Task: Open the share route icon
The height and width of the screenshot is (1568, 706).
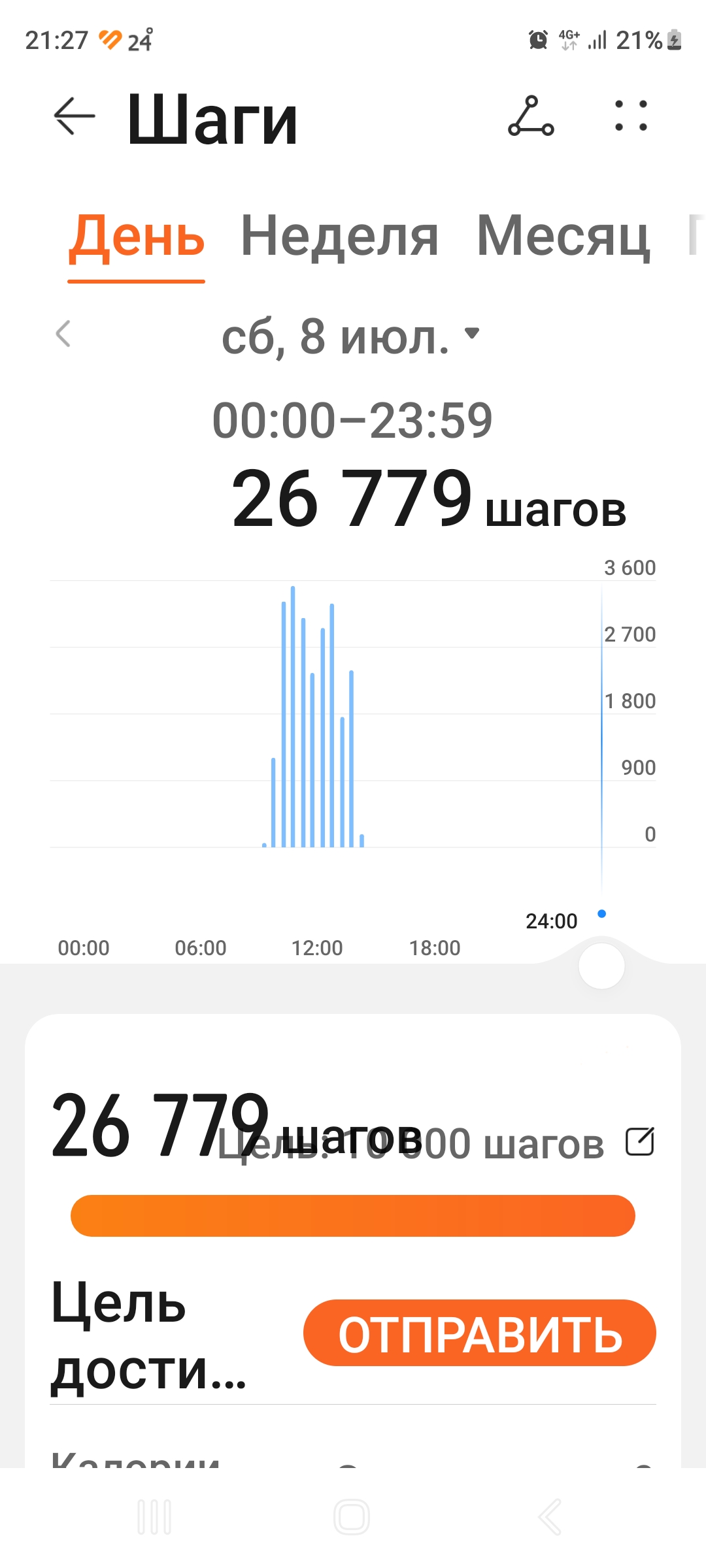Action: point(531,116)
